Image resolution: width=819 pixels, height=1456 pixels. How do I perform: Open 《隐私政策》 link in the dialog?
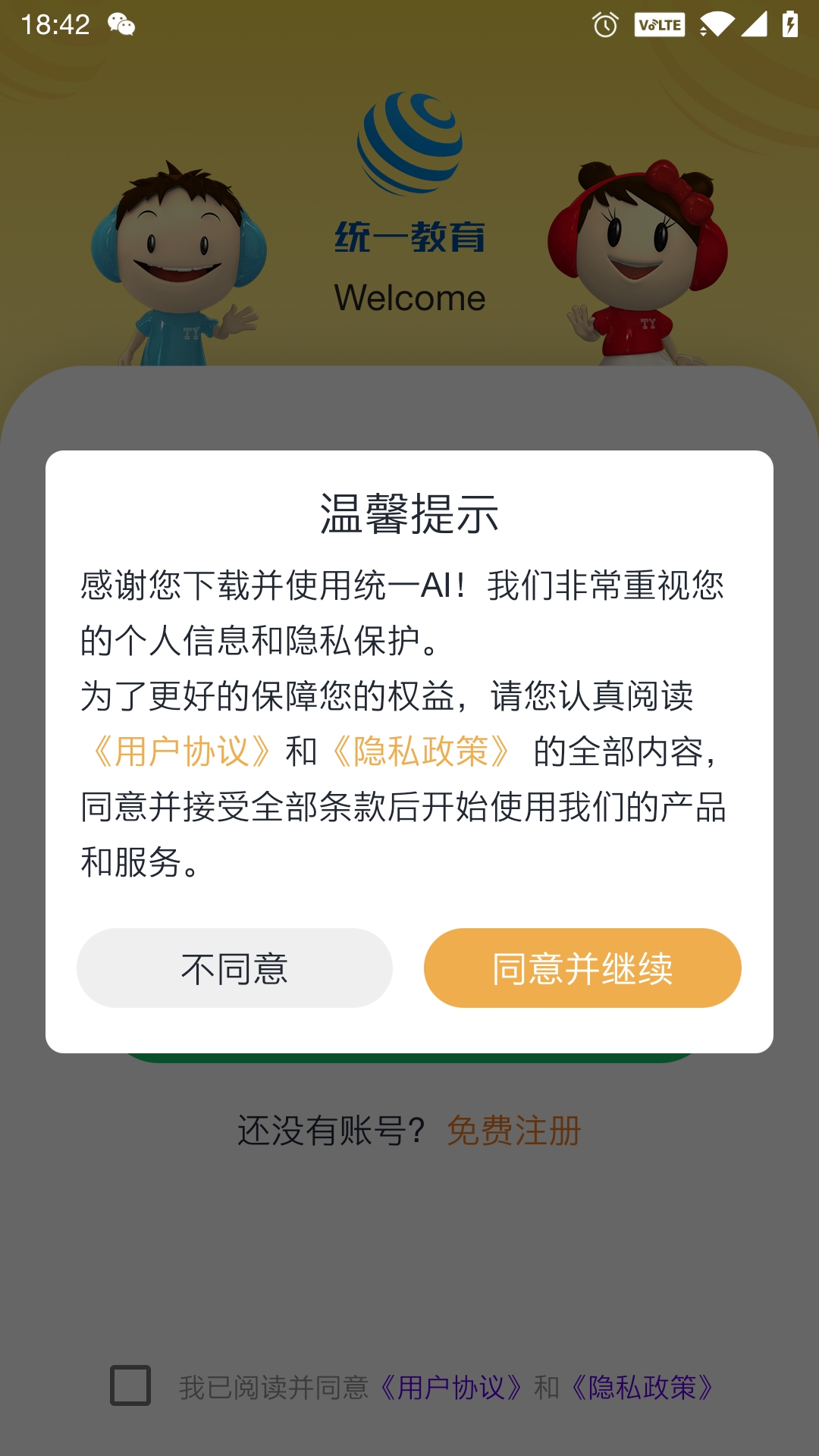(x=421, y=752)
